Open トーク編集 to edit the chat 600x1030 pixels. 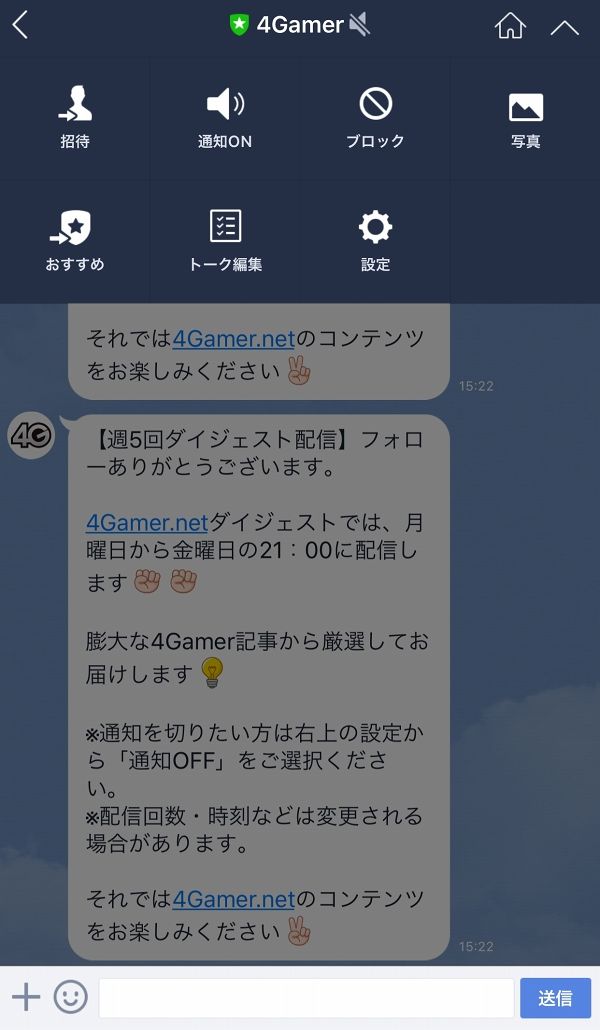tap(225, 242)
